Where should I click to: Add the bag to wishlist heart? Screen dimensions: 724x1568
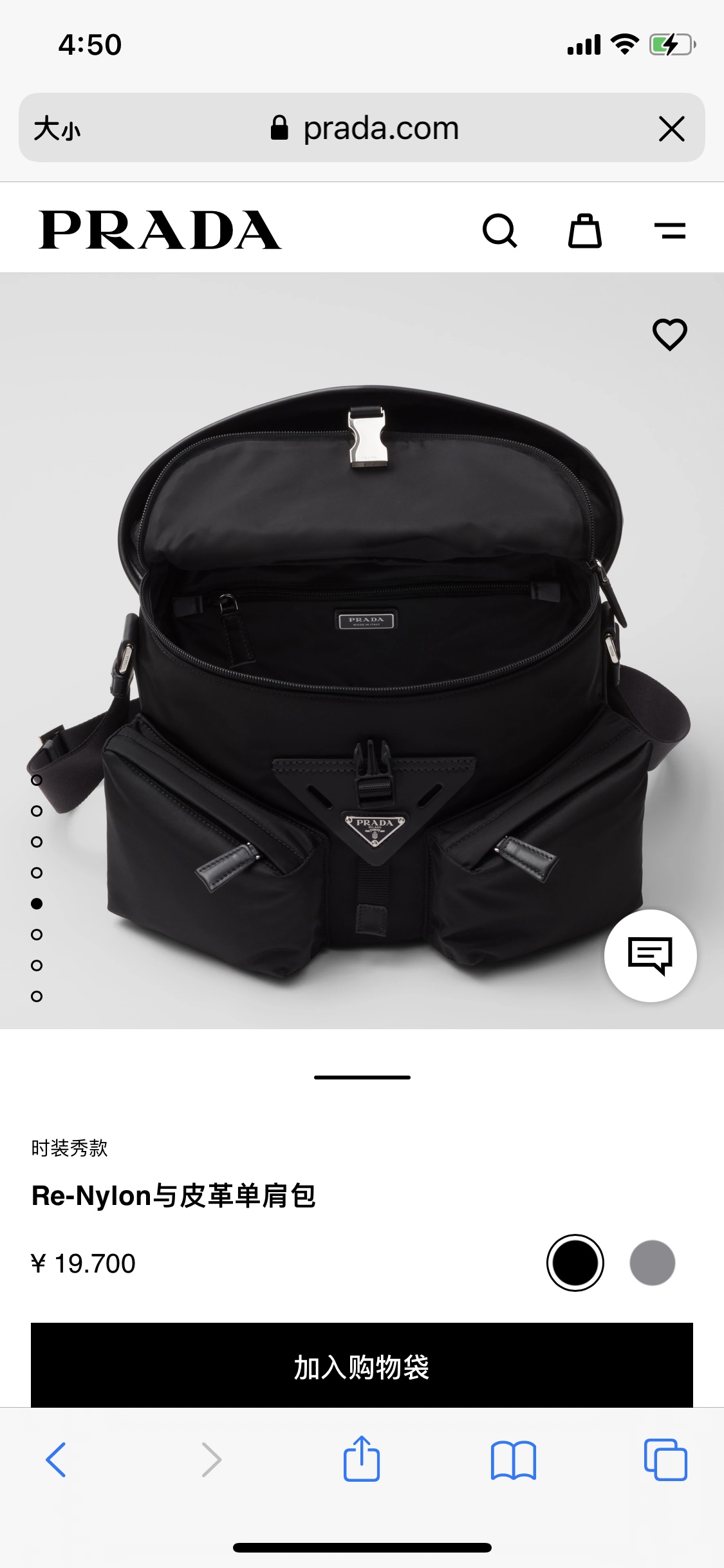coord(670,335)
